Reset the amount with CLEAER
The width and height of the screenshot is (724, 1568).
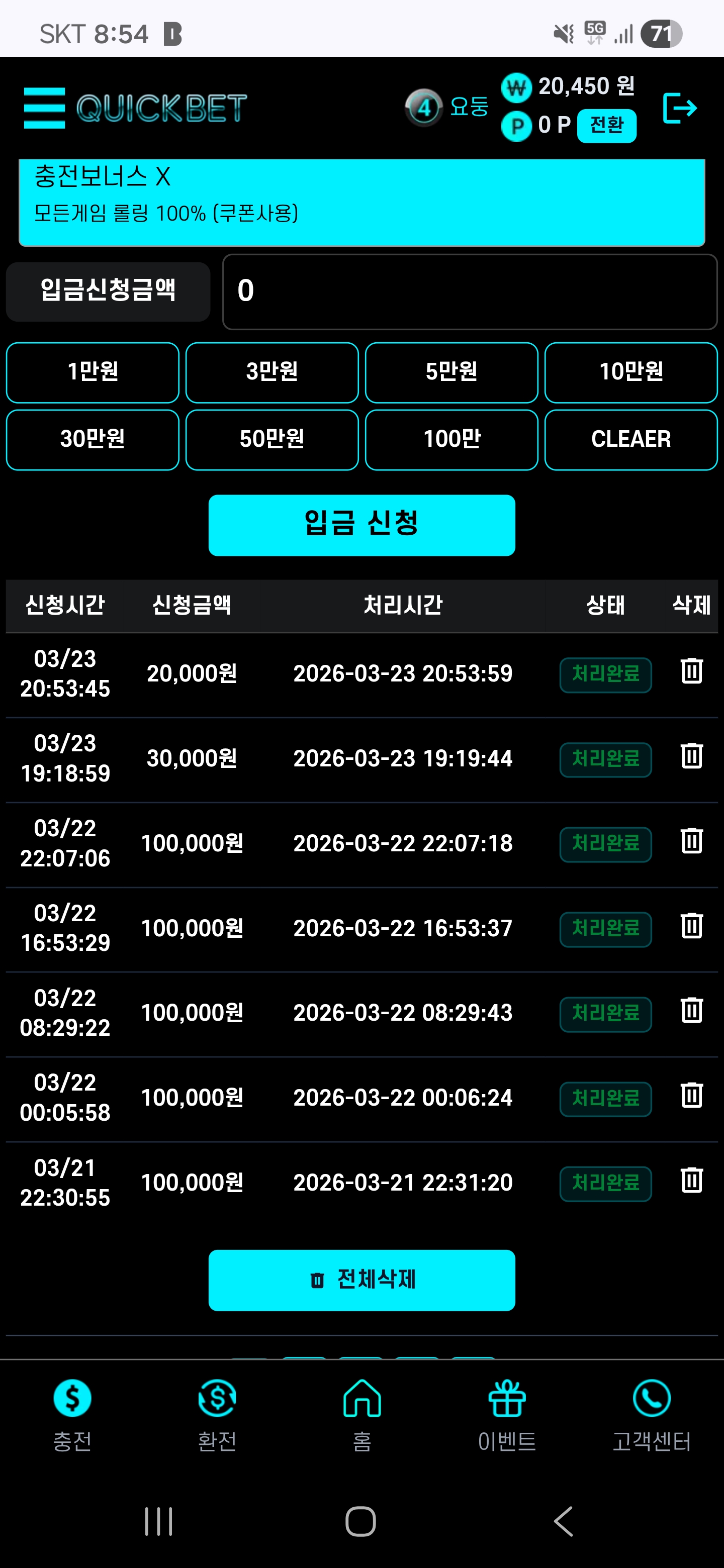pyautogui.click(x=631, y=439)
